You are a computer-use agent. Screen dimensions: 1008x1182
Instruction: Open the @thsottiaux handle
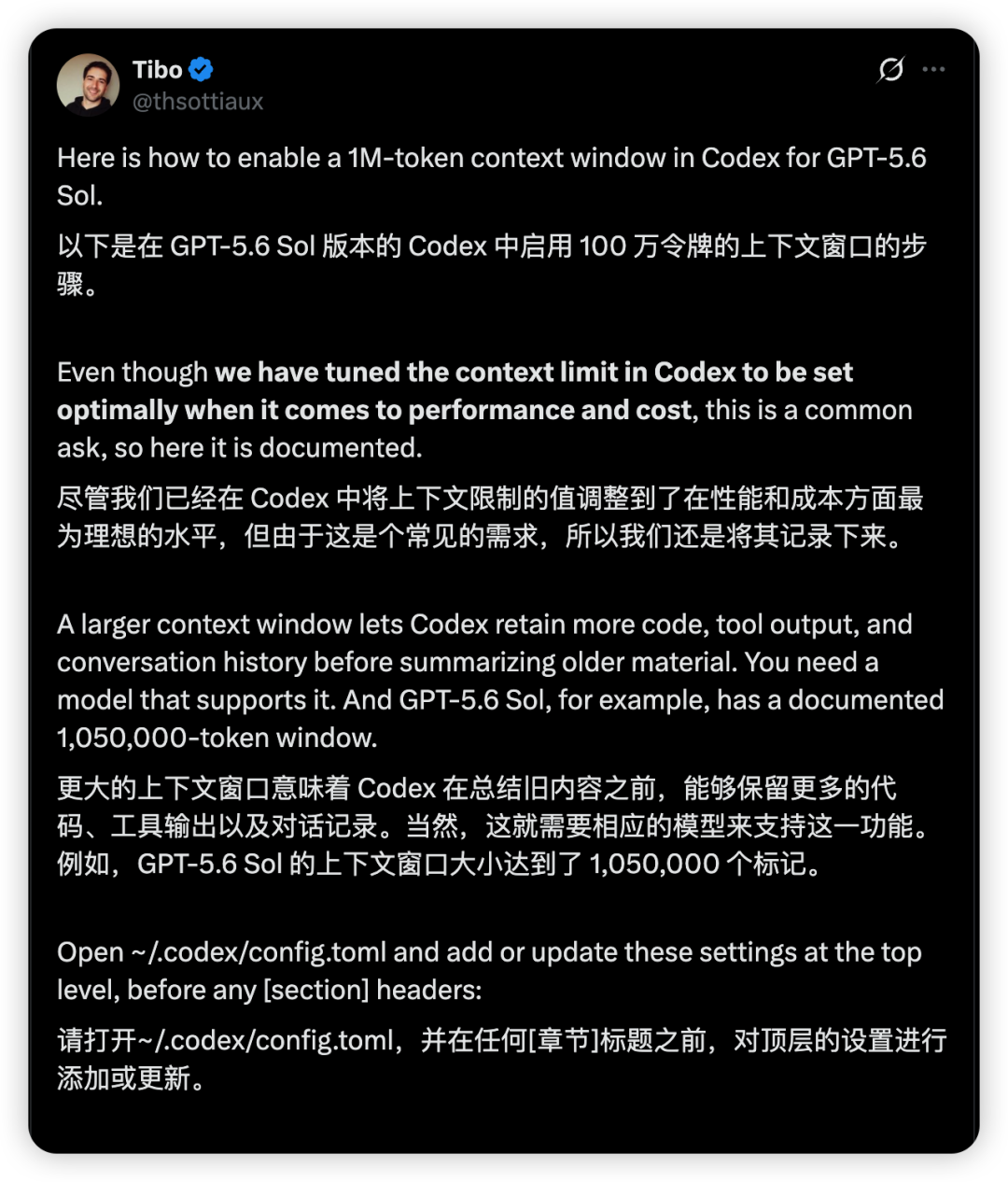click(198, 102)
